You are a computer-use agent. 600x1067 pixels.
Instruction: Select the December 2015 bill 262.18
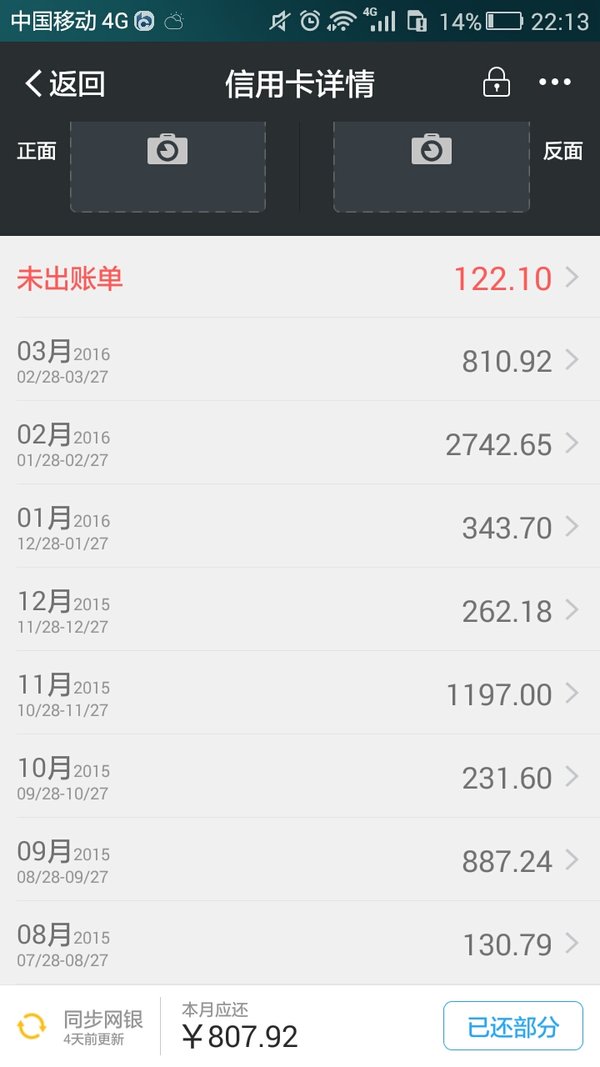click(x=300, y=610)
